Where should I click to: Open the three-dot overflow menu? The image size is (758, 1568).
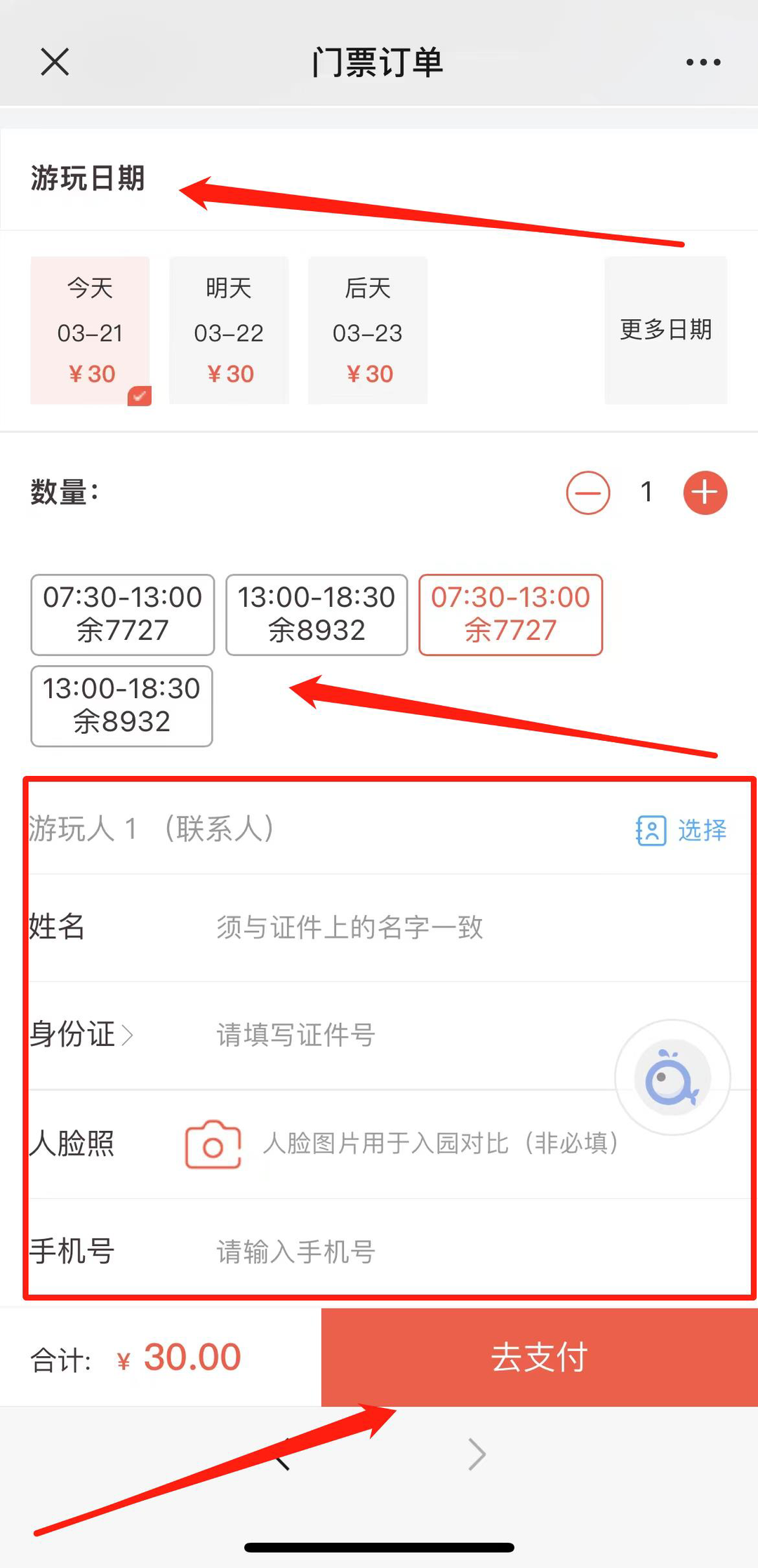click(x=703, y=62)
